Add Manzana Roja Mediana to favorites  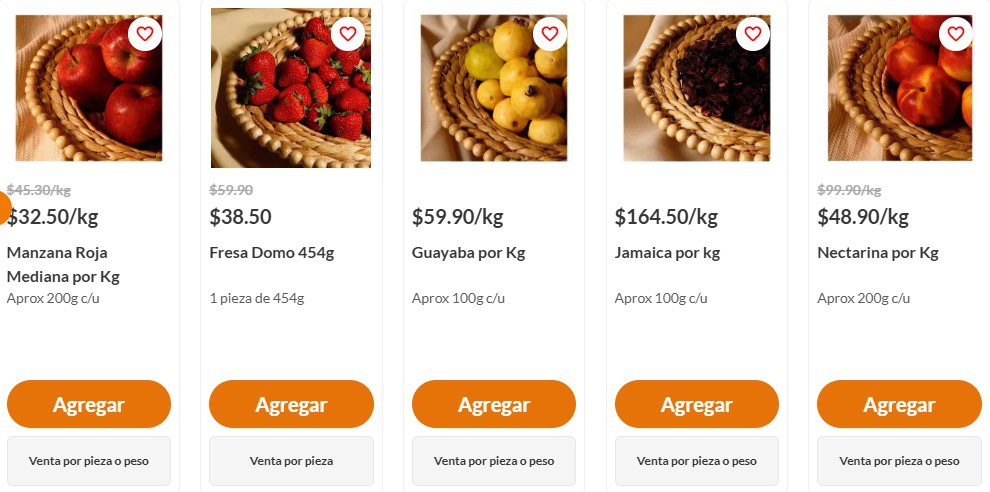click(x=145, y=34)
